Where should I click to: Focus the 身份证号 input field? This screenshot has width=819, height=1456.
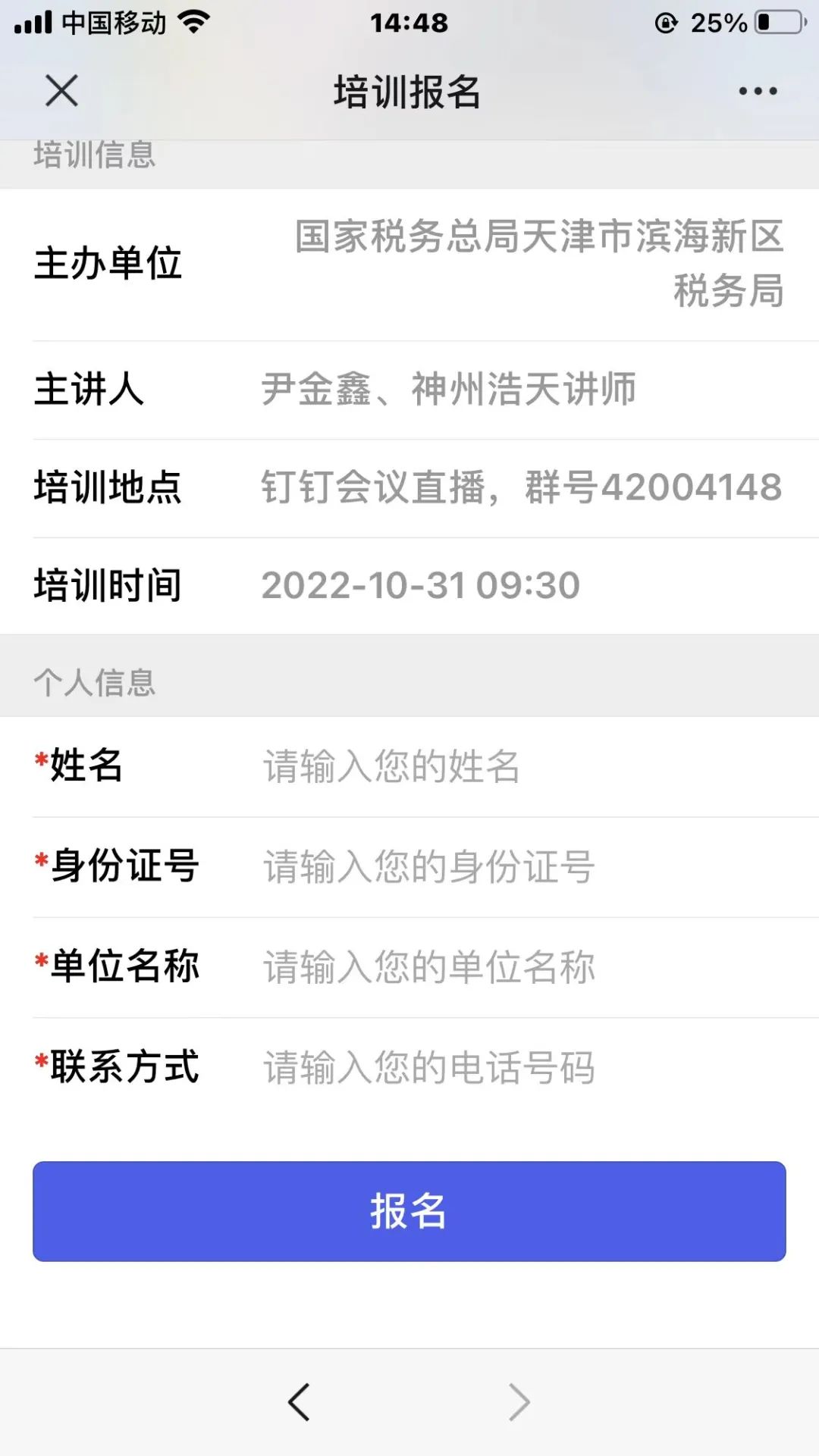click(523, 866)
